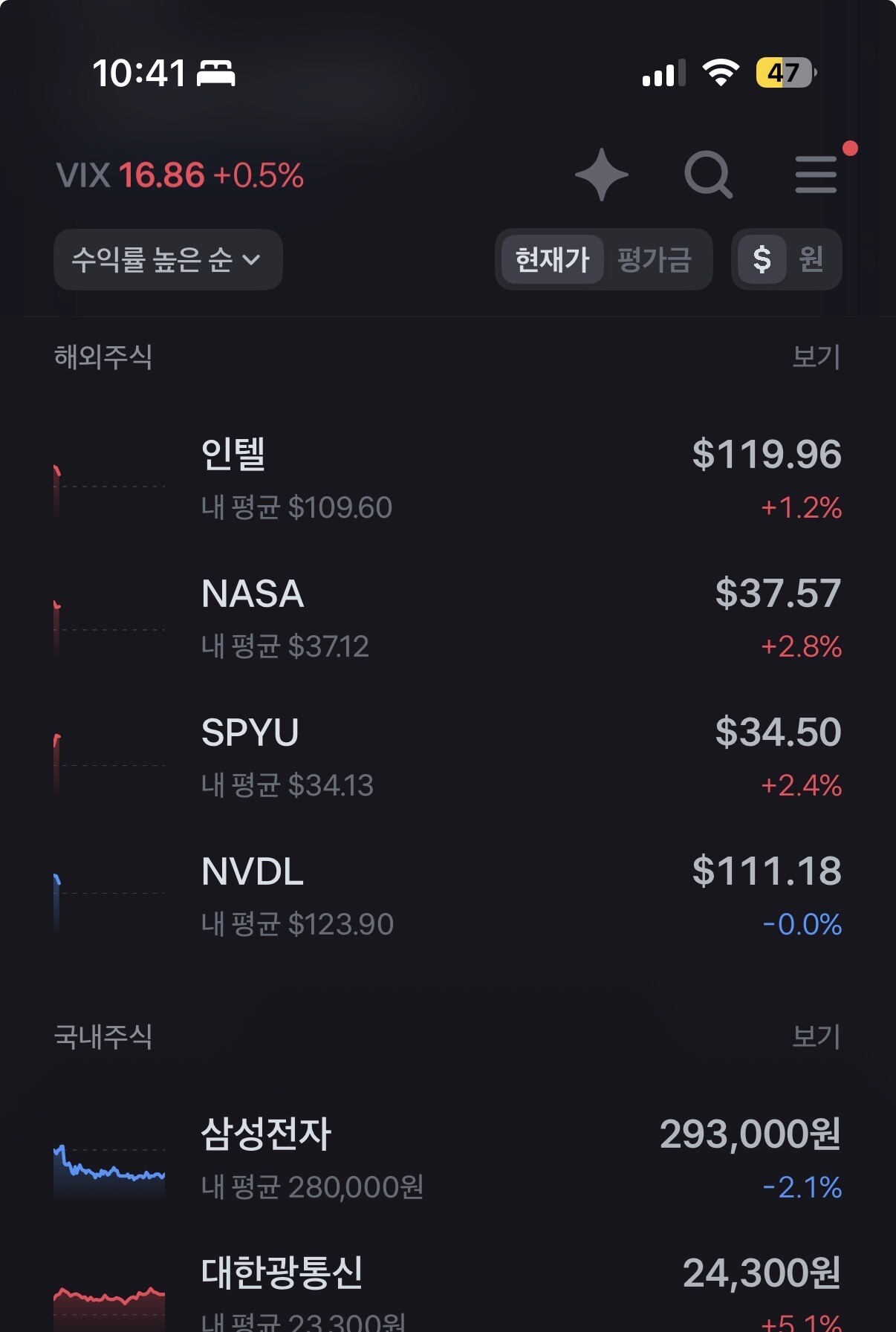Tap 보기 next to 국내주식
The image size is (896, 1332).
[x=816, y=1036]
